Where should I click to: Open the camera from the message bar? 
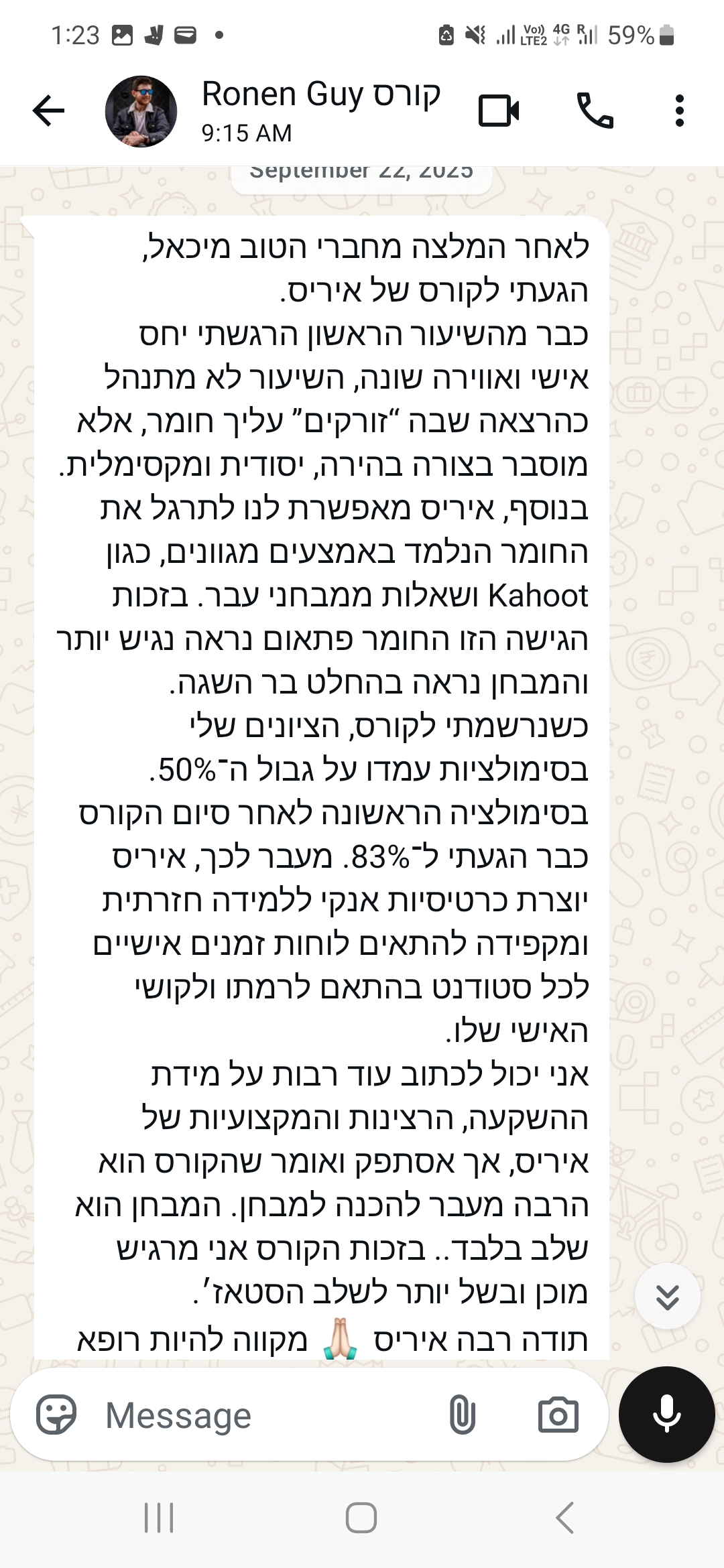(x=558, y=1415)
